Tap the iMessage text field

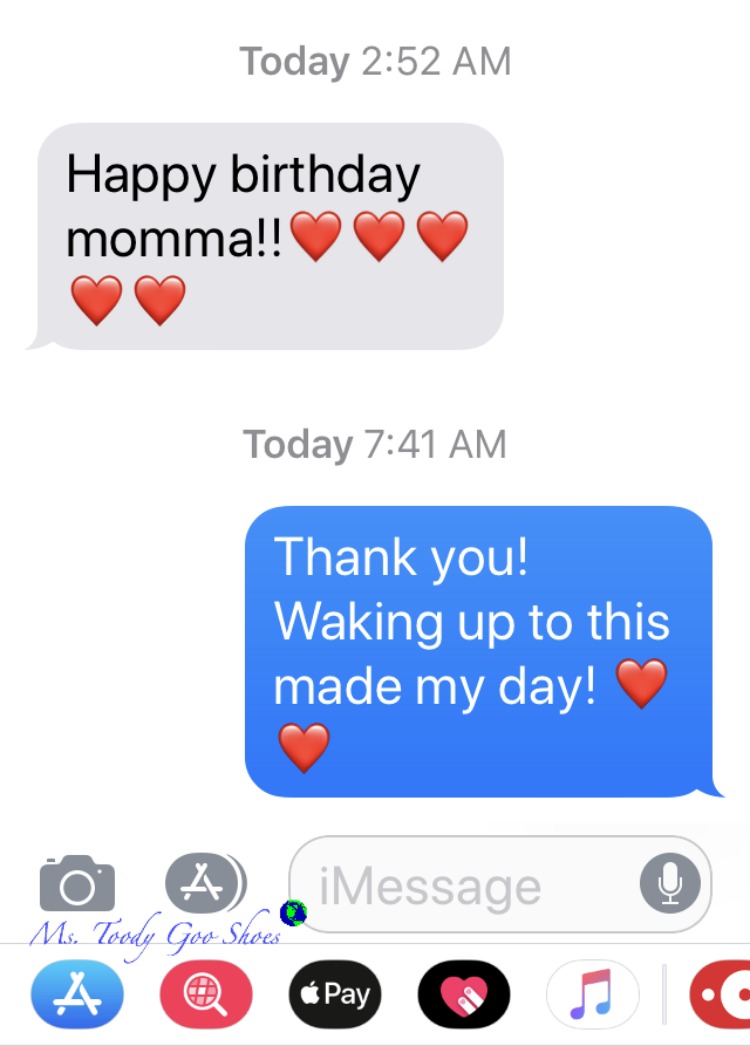(x=500, y=884)
